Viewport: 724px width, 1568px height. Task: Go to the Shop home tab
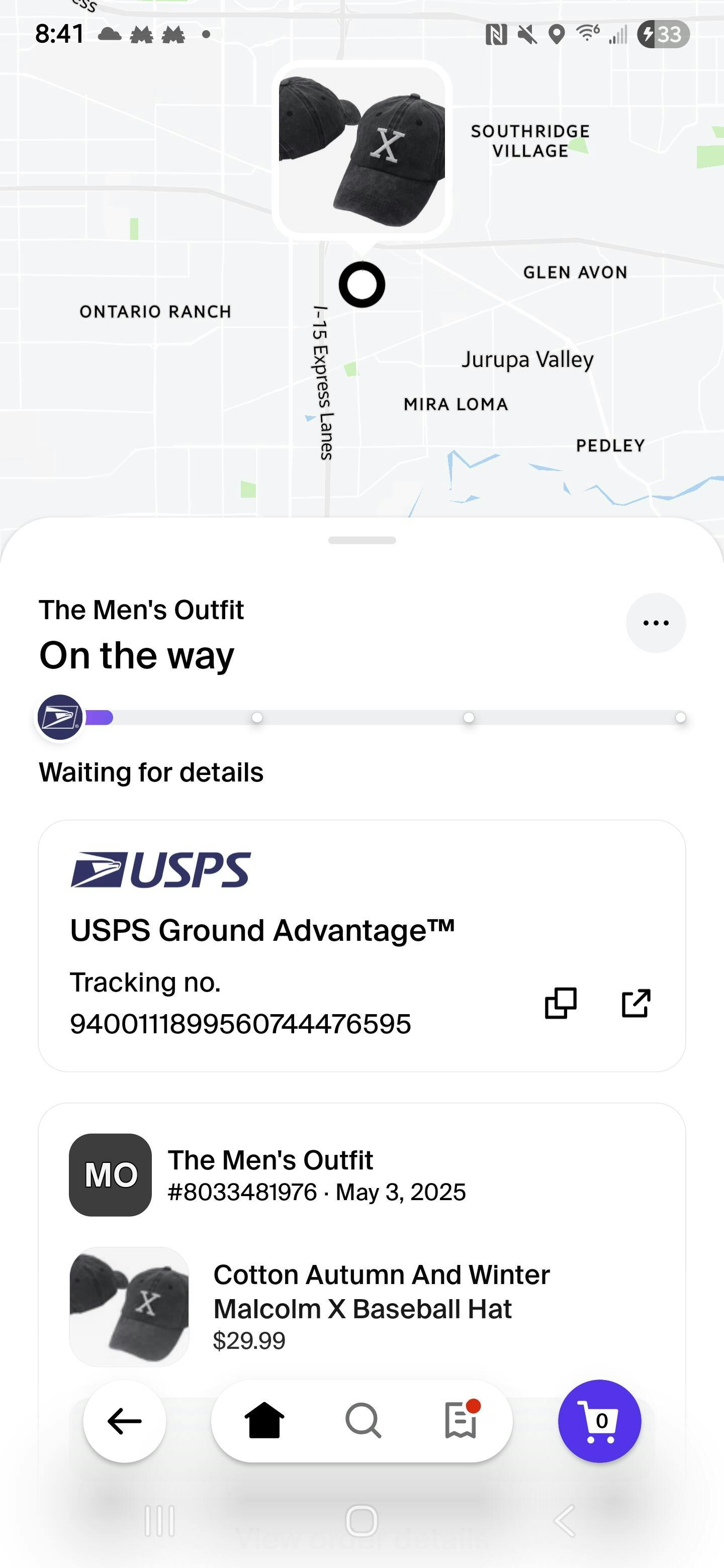[264, 1421]
